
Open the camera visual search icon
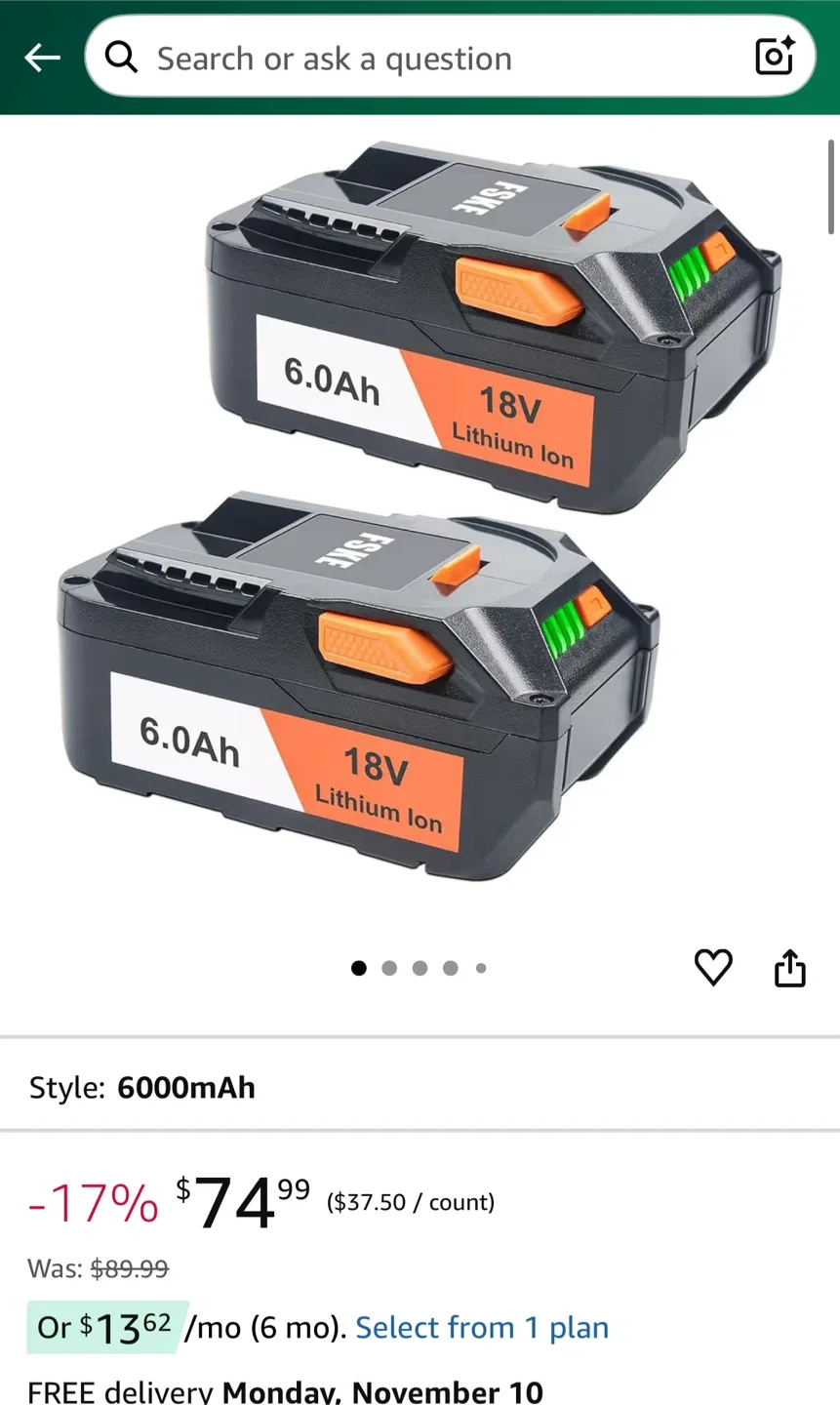tap(774, 57)
